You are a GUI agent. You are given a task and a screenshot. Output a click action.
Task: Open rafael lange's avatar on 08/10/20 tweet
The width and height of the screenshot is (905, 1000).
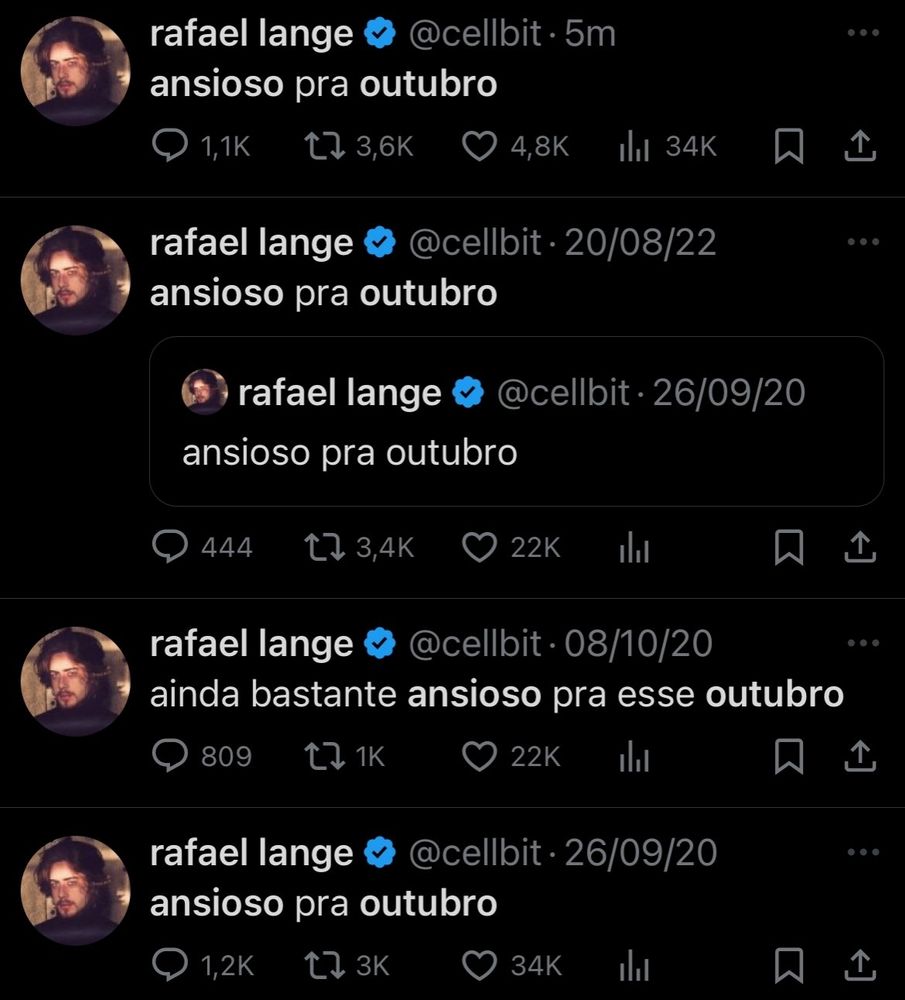(x=75, y=681)
